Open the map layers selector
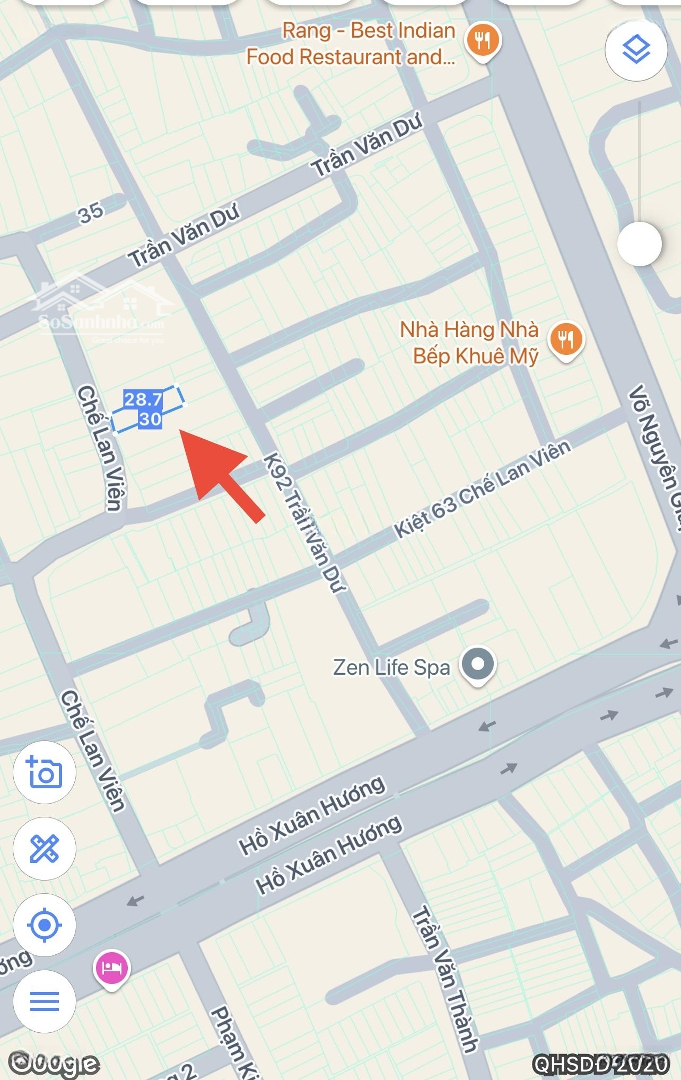This screenshot has height=1080, width=681. [637, 49]
